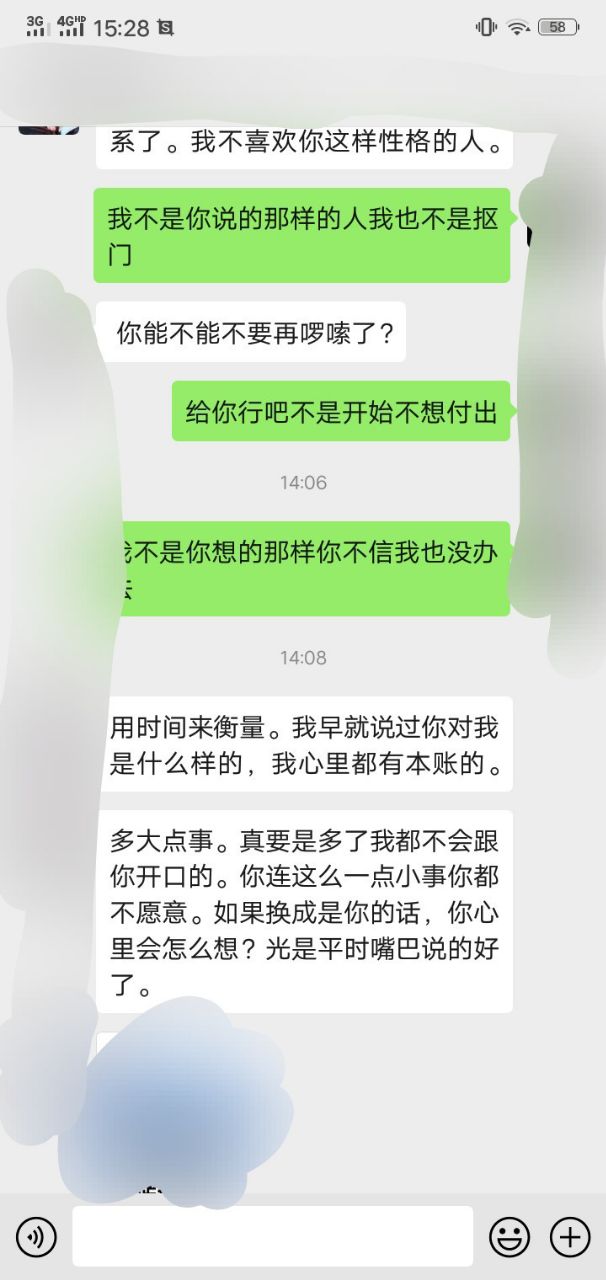
Task: Open the plus attachments menu
Action: pos(570,1237)
